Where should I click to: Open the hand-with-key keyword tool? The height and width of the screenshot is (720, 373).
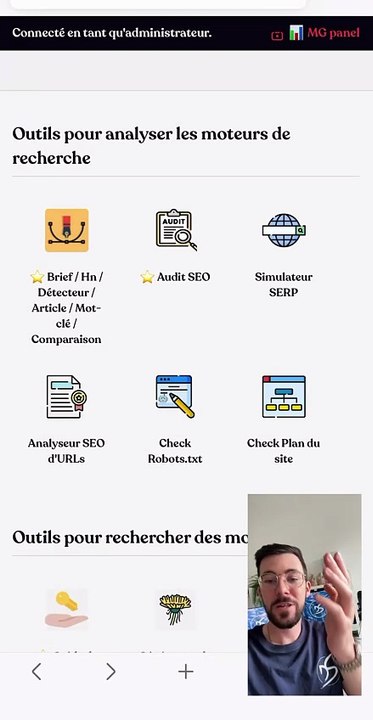click(x=67, y=609)
